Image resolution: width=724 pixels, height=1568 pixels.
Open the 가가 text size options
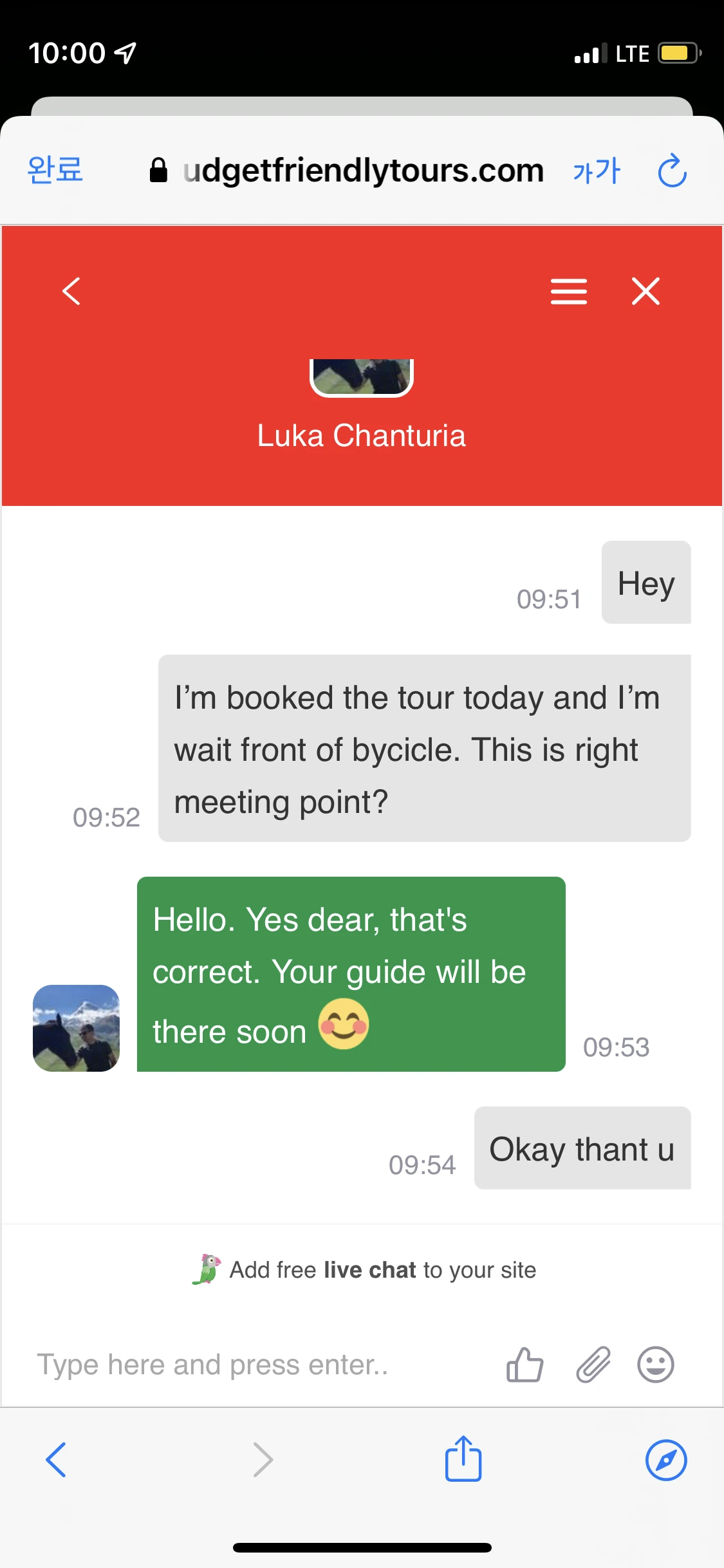pyautogui.click(x=596, y=171)
